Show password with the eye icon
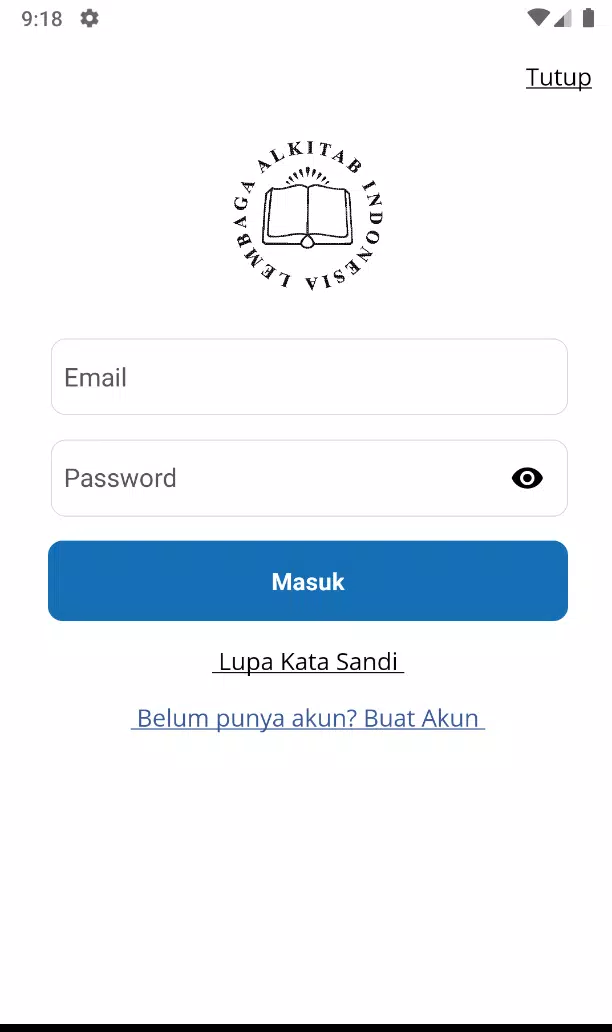Image resolution: width=612 pixels, height=1032 pixels. pos(527,478)
